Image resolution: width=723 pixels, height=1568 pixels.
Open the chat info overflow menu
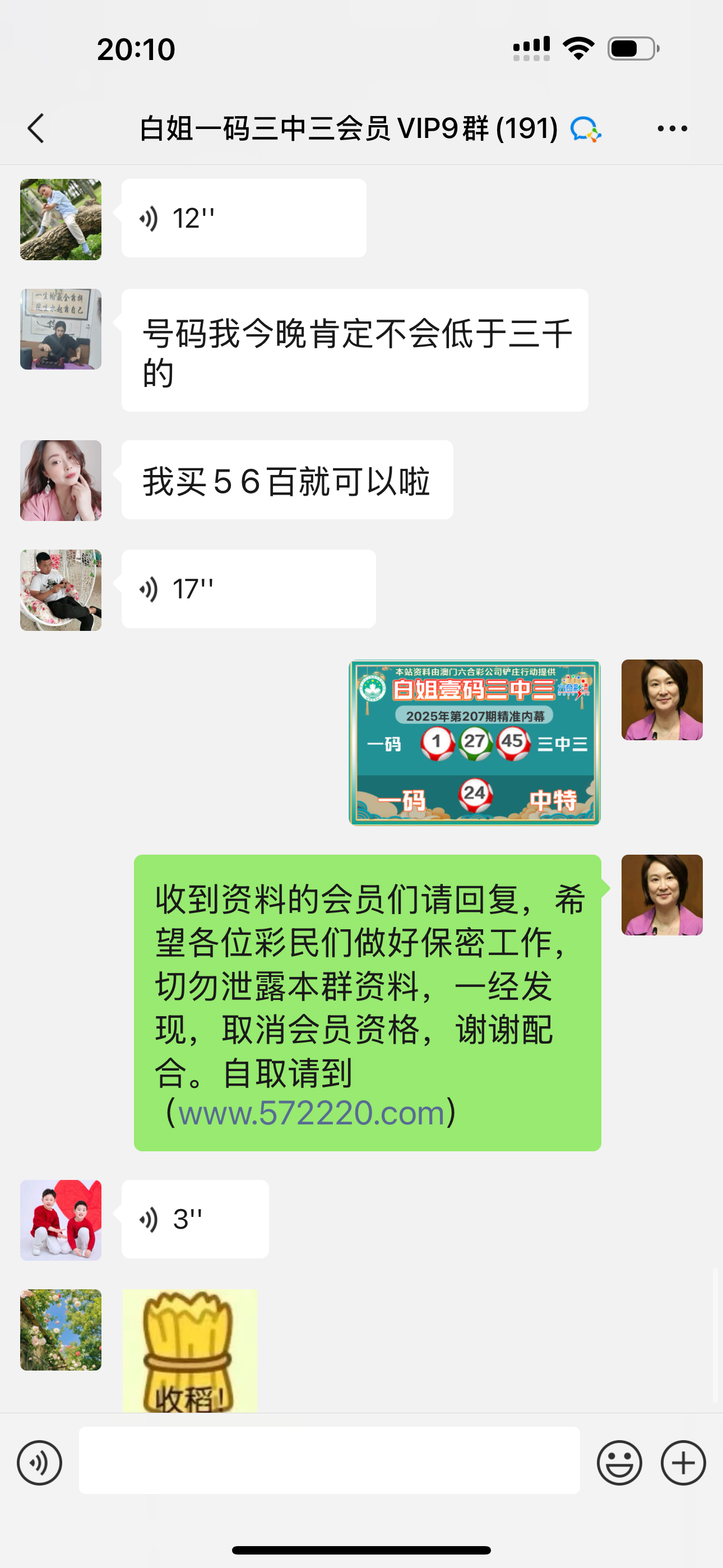pyautogui.click(x=672, y=128)
